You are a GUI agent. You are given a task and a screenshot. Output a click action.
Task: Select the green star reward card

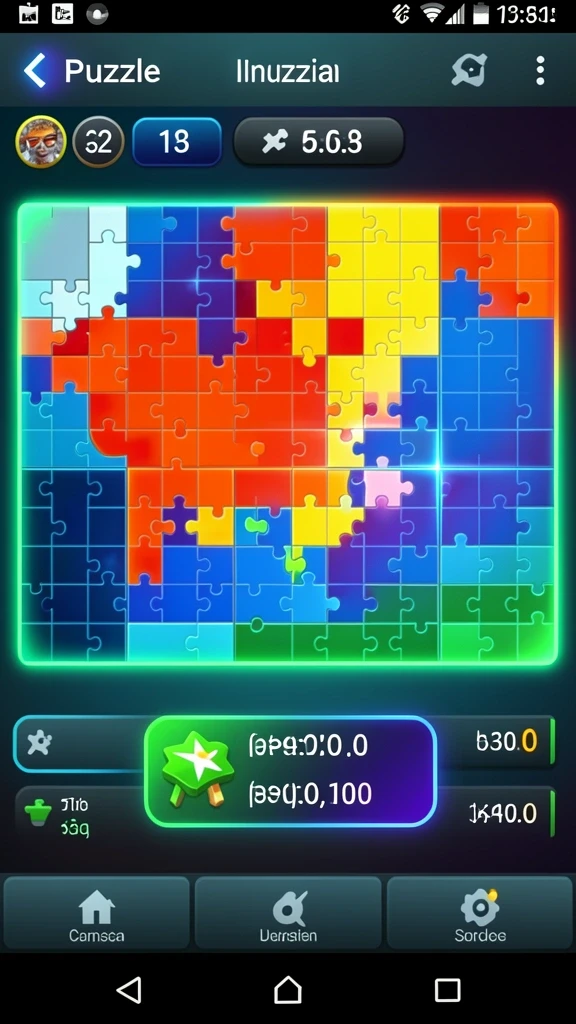point(291,771)
